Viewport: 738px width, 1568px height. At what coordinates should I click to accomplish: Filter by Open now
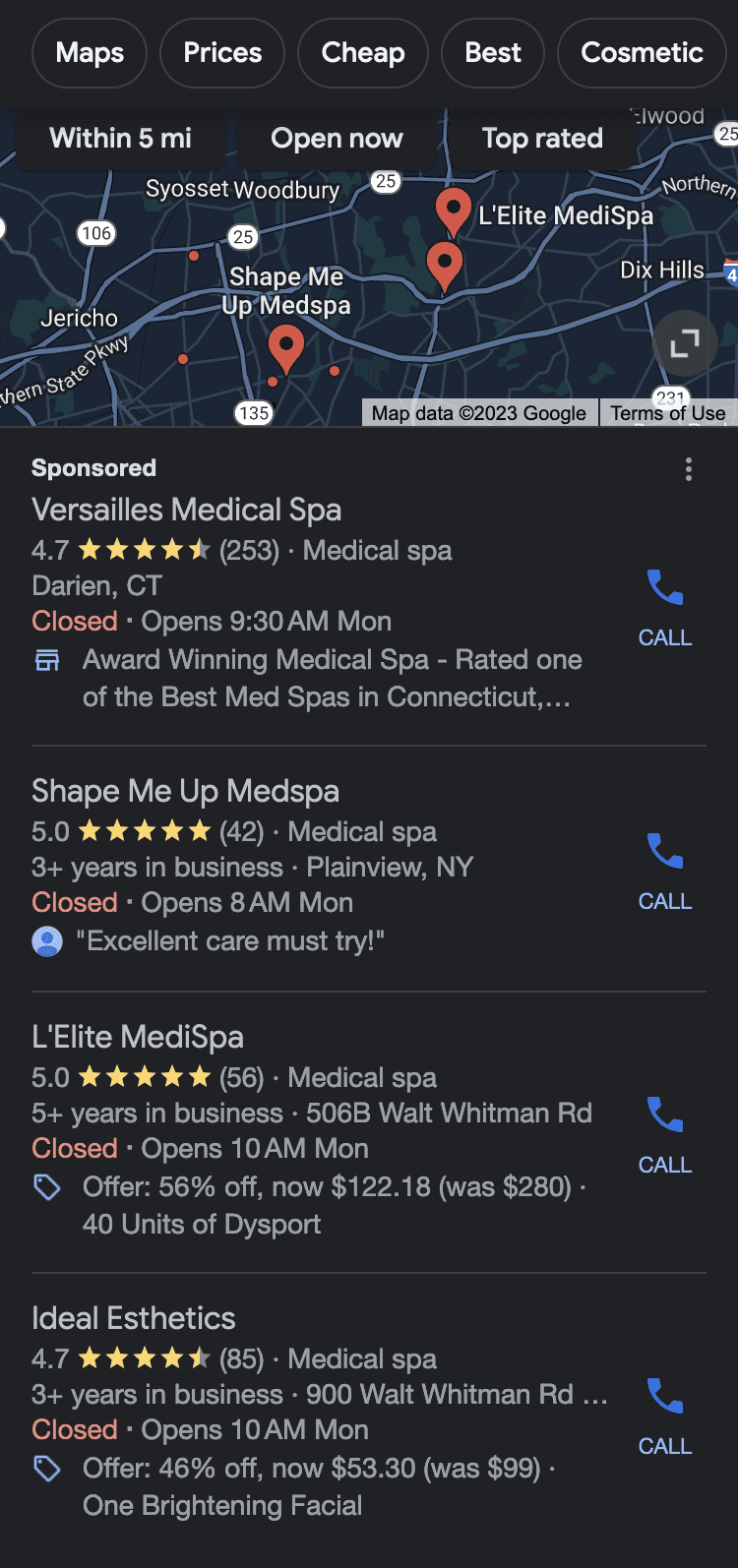coord(337,139)
